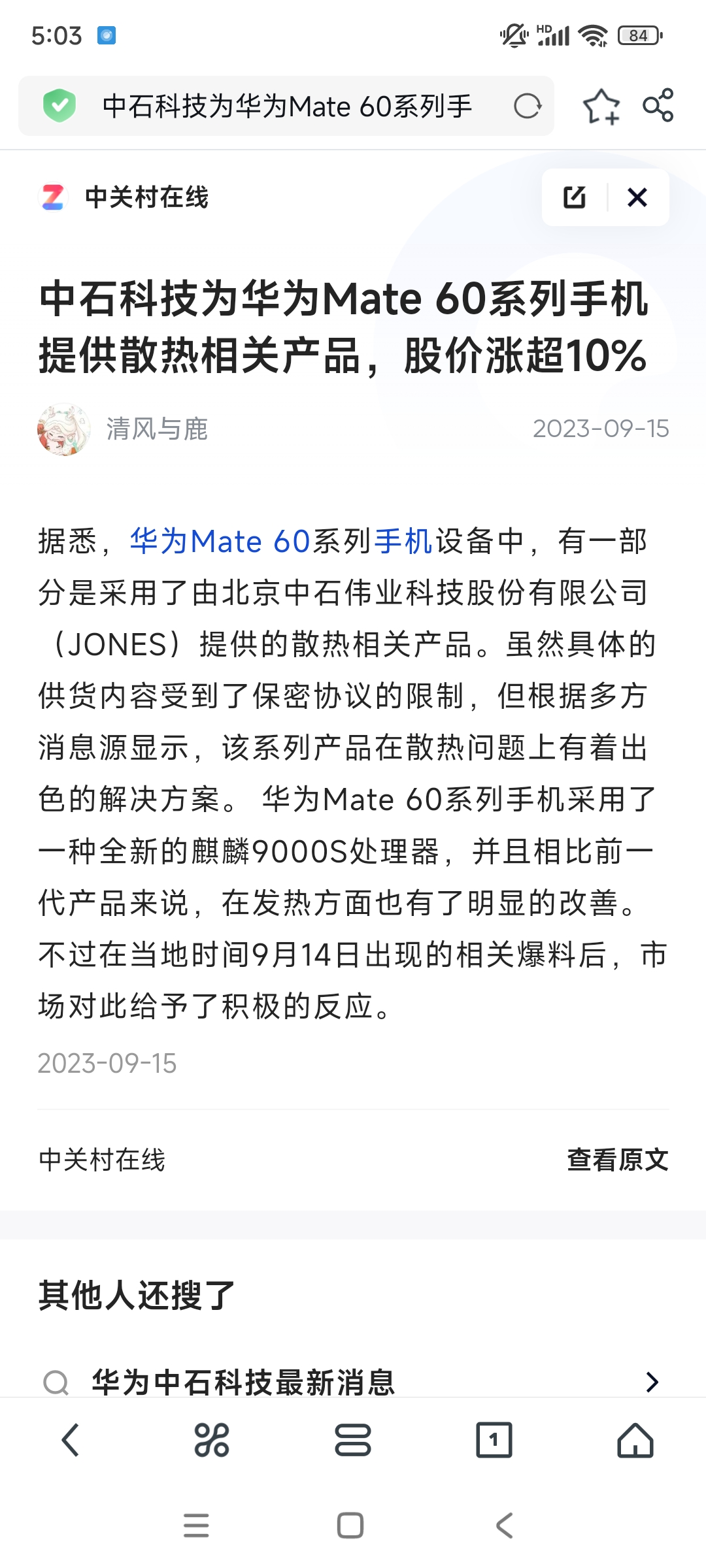
Task: Close the article card with the X
Action: (x=637, y=197)
